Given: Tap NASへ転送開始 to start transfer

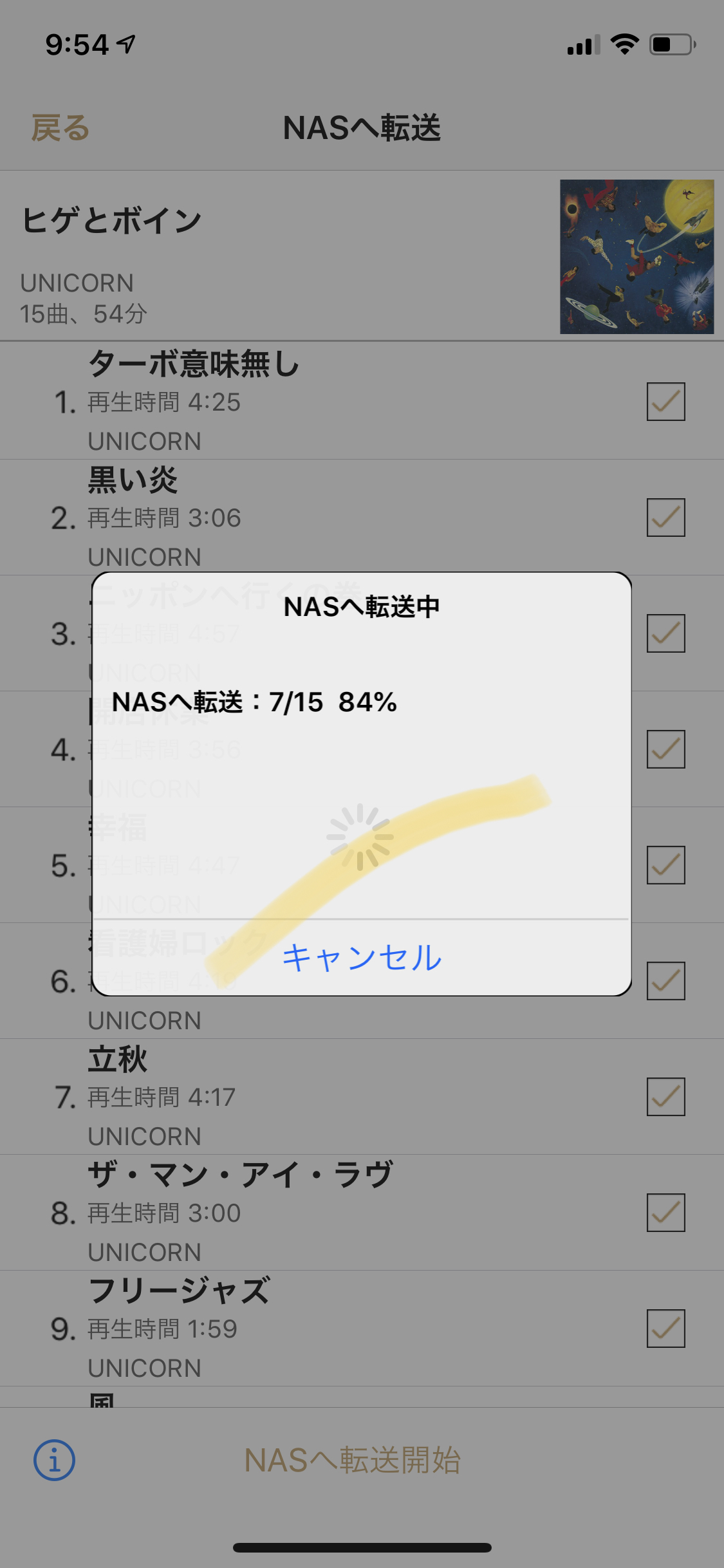Looking at the screenshot, I should pos(353,1460).
